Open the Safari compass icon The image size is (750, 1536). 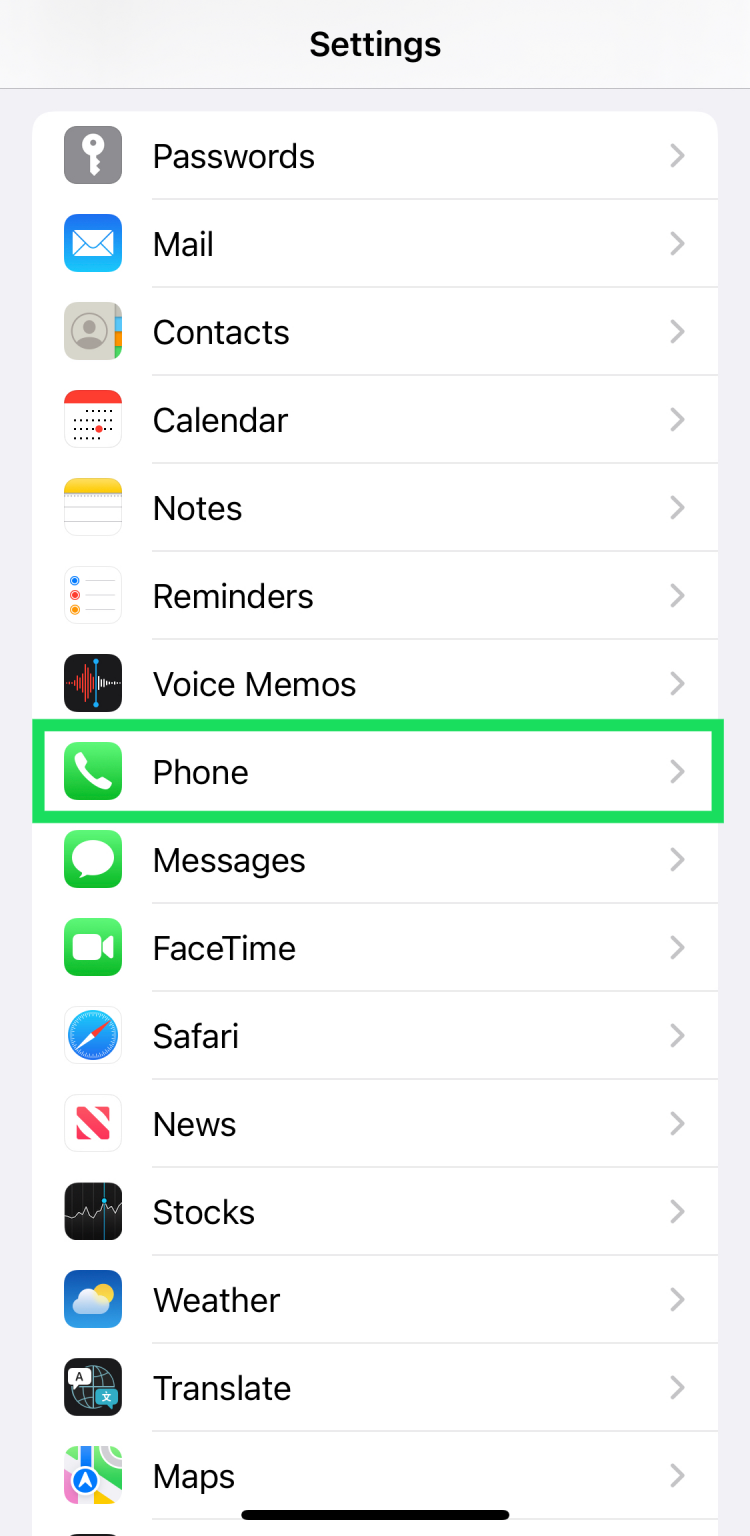click(92, 1035)
